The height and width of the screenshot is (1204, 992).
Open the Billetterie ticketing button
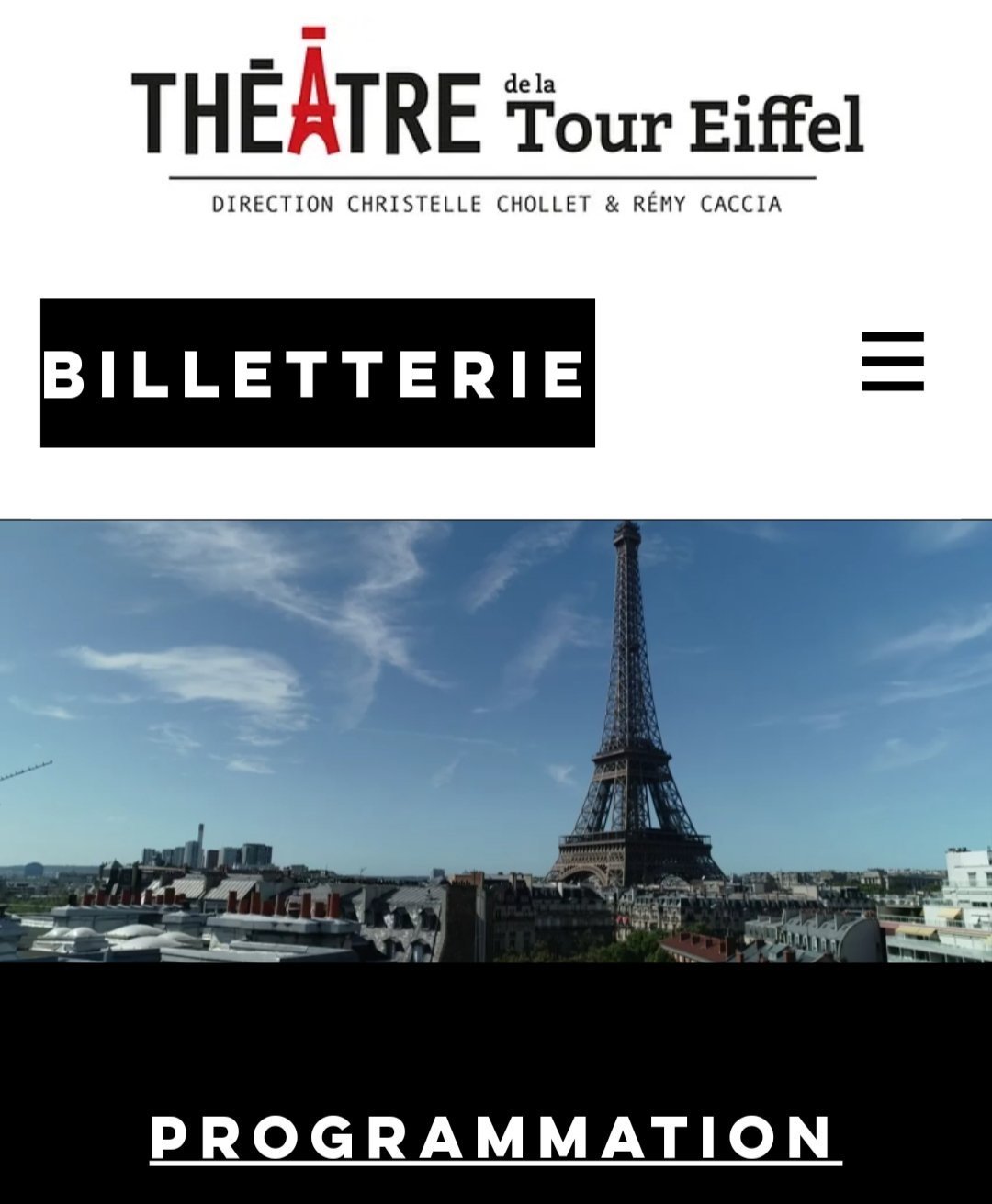317,373
